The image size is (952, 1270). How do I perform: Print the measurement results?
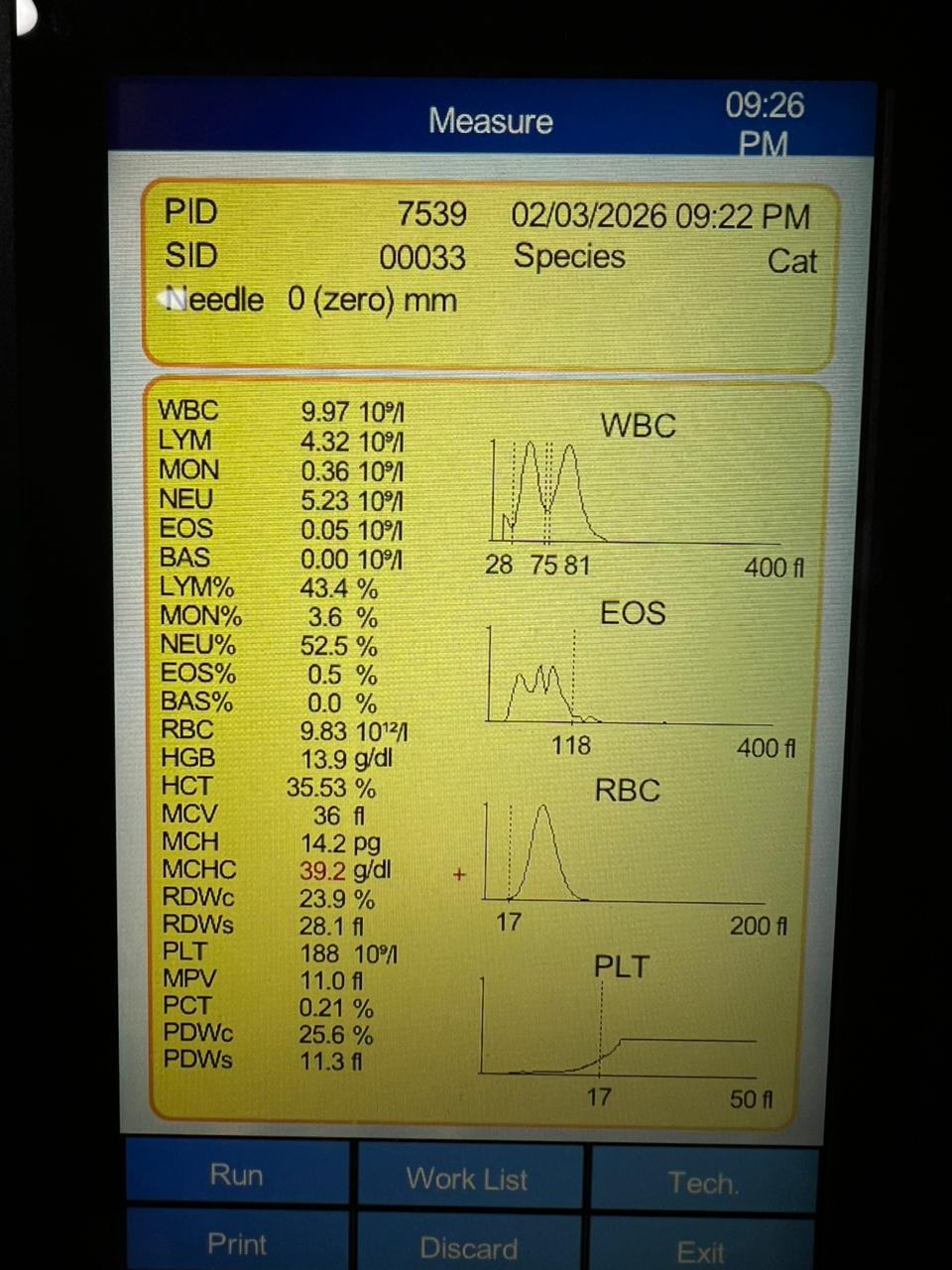[x=236, y=1243]
